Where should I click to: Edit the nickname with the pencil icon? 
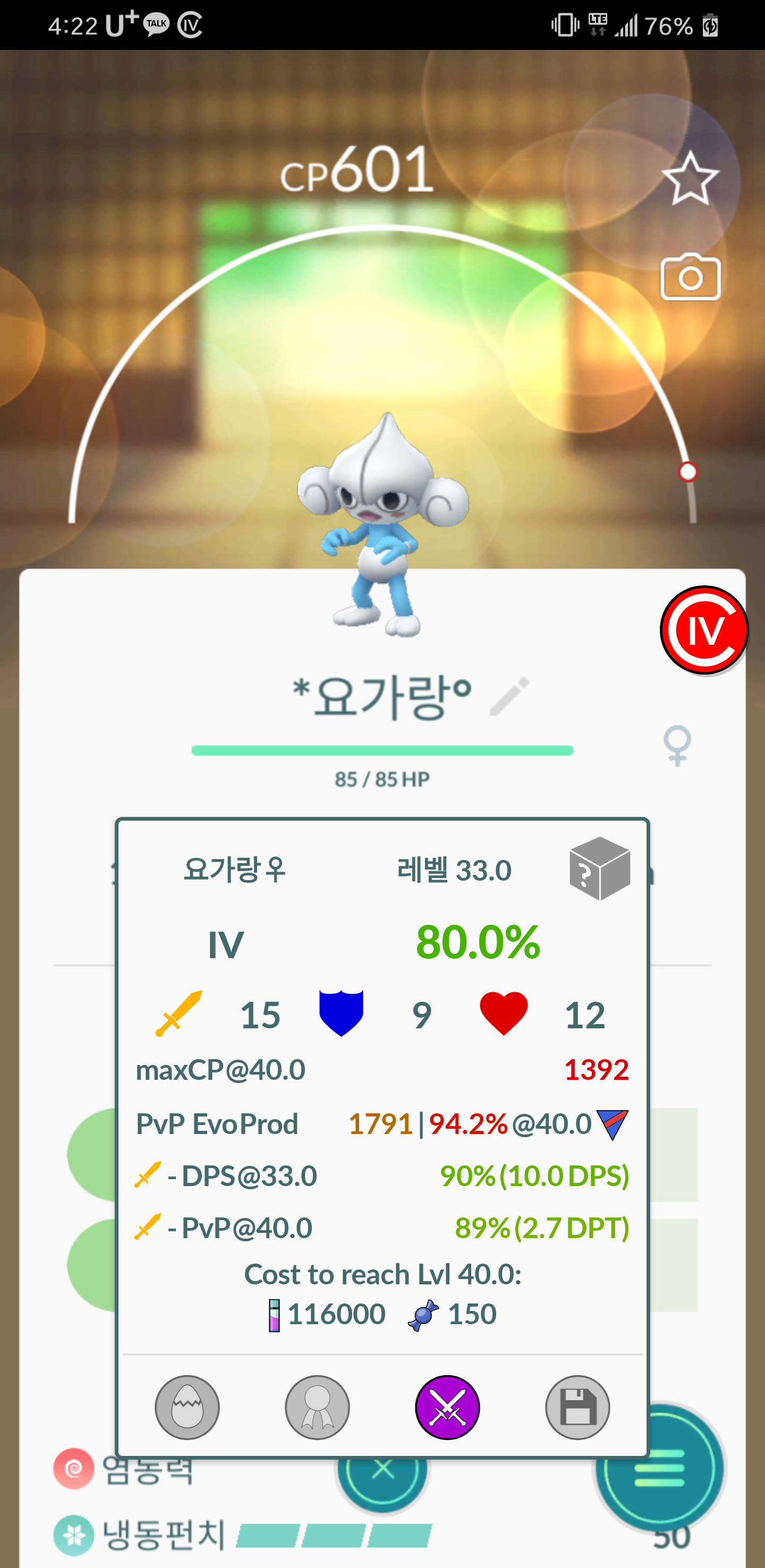(x=510, y=696)
